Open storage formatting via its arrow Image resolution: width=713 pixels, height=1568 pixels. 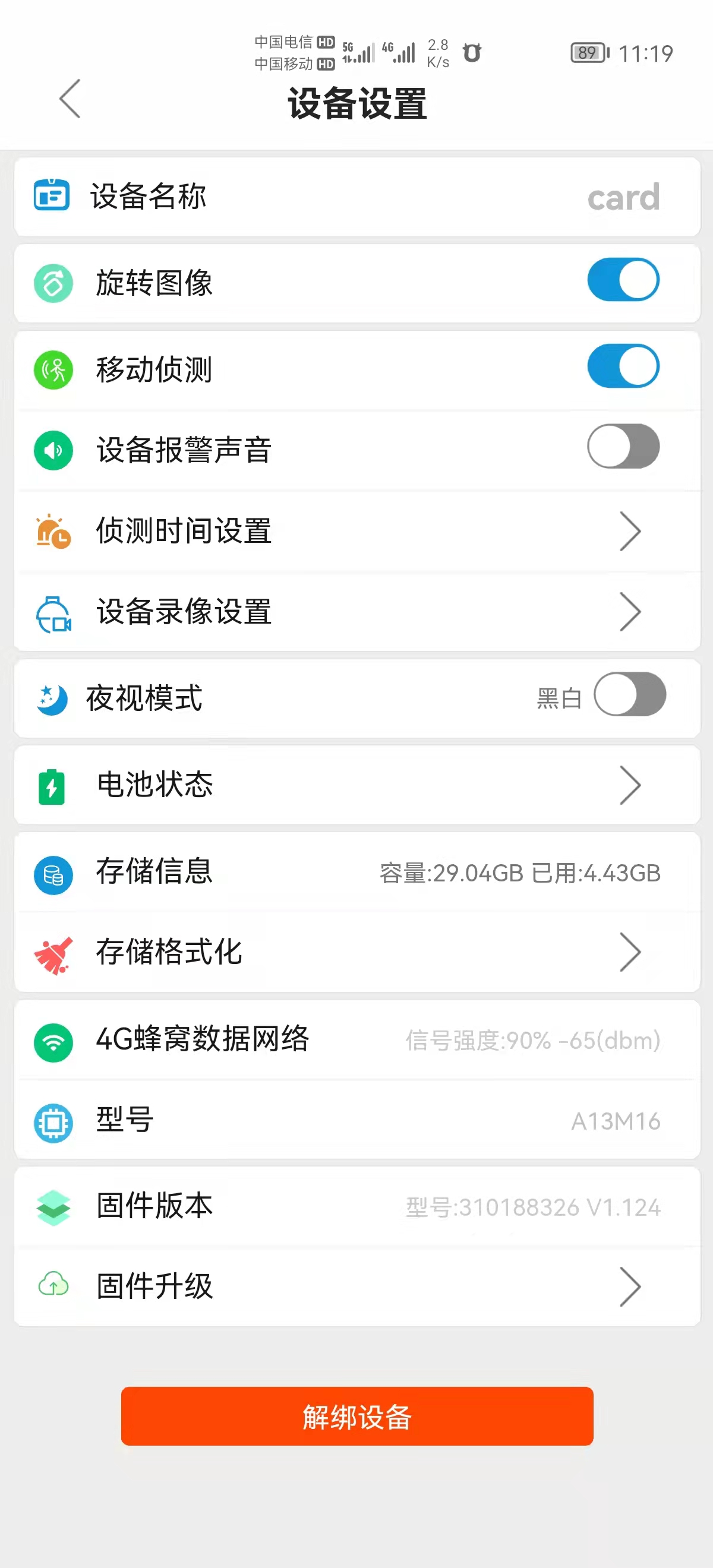pyautogui.click(x=630, y=953)
